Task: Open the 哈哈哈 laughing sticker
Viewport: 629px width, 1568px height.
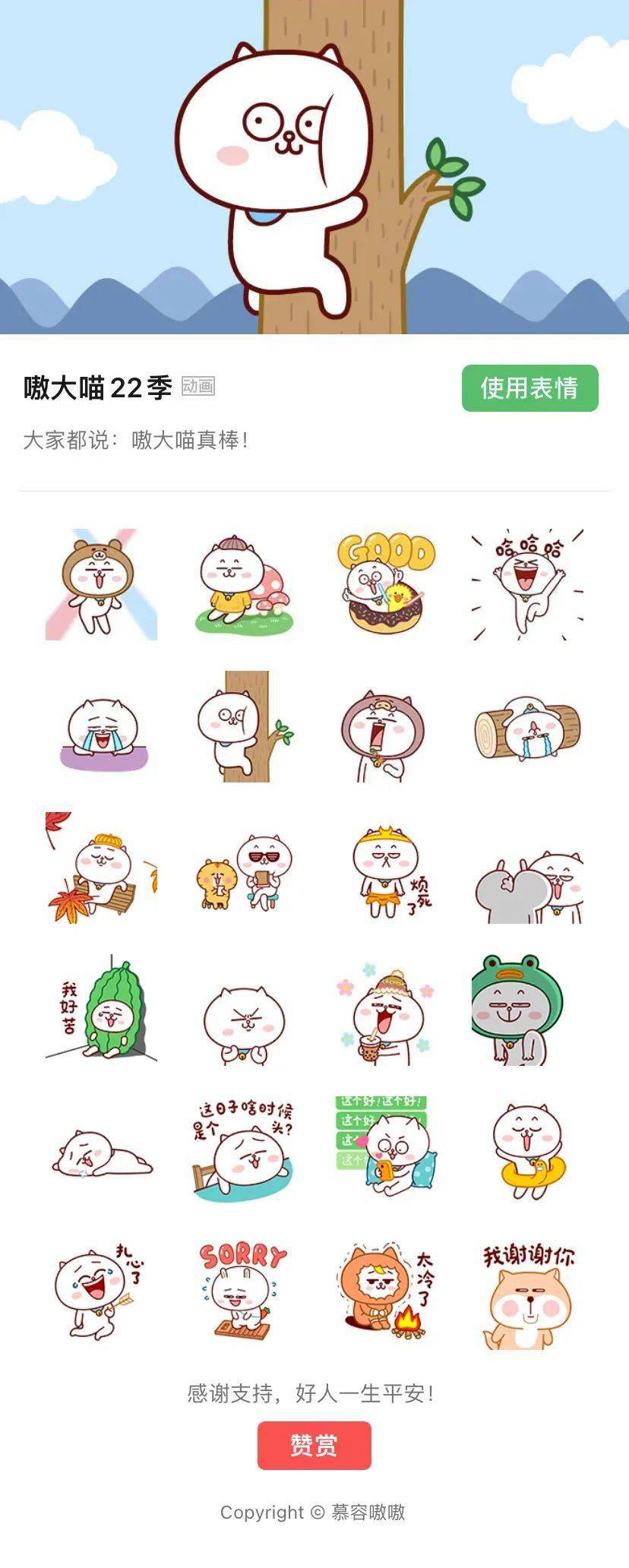Action: [527, 584]
